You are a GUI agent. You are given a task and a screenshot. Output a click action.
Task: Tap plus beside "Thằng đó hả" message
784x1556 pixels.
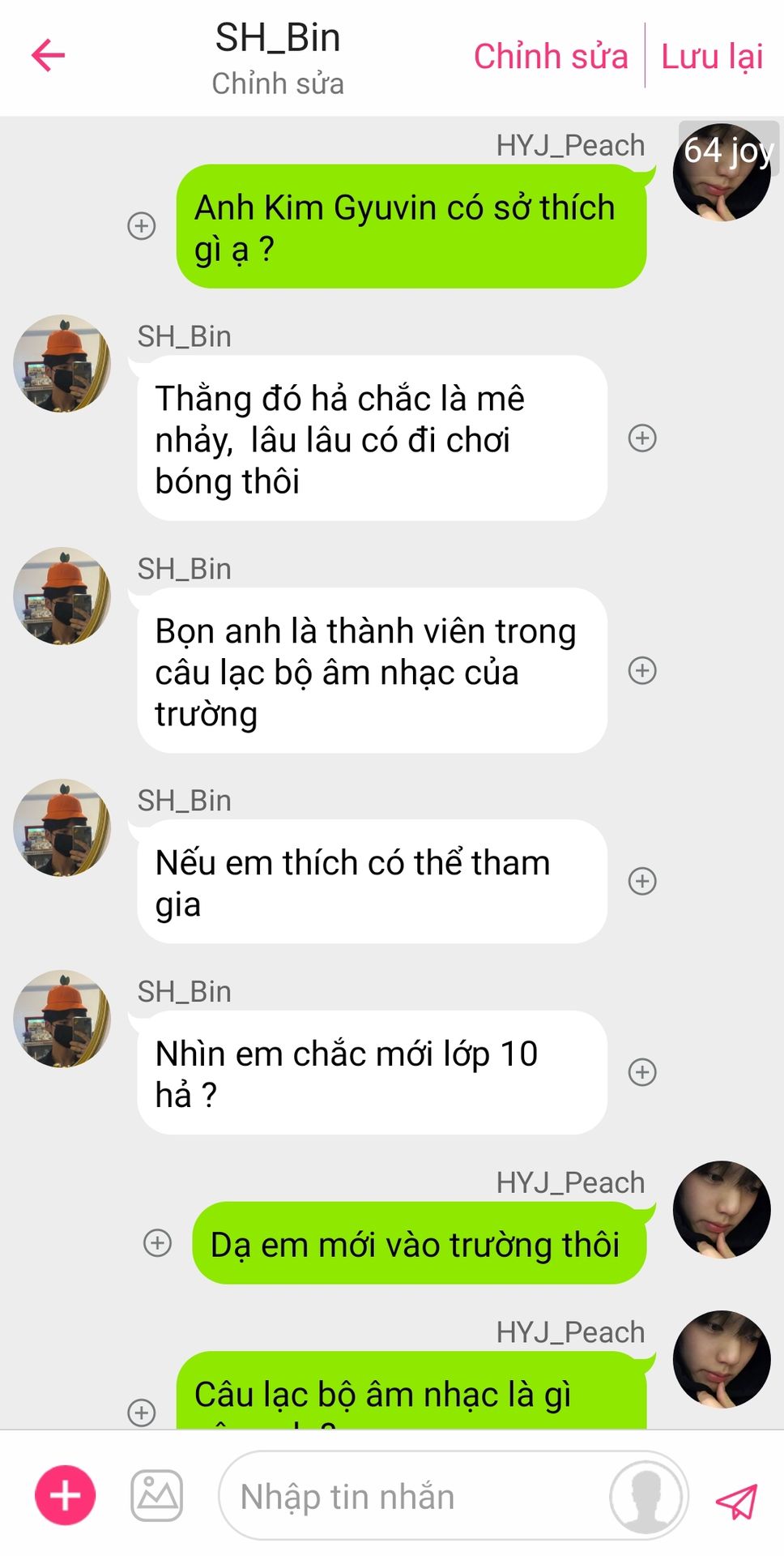click(642, 438)
